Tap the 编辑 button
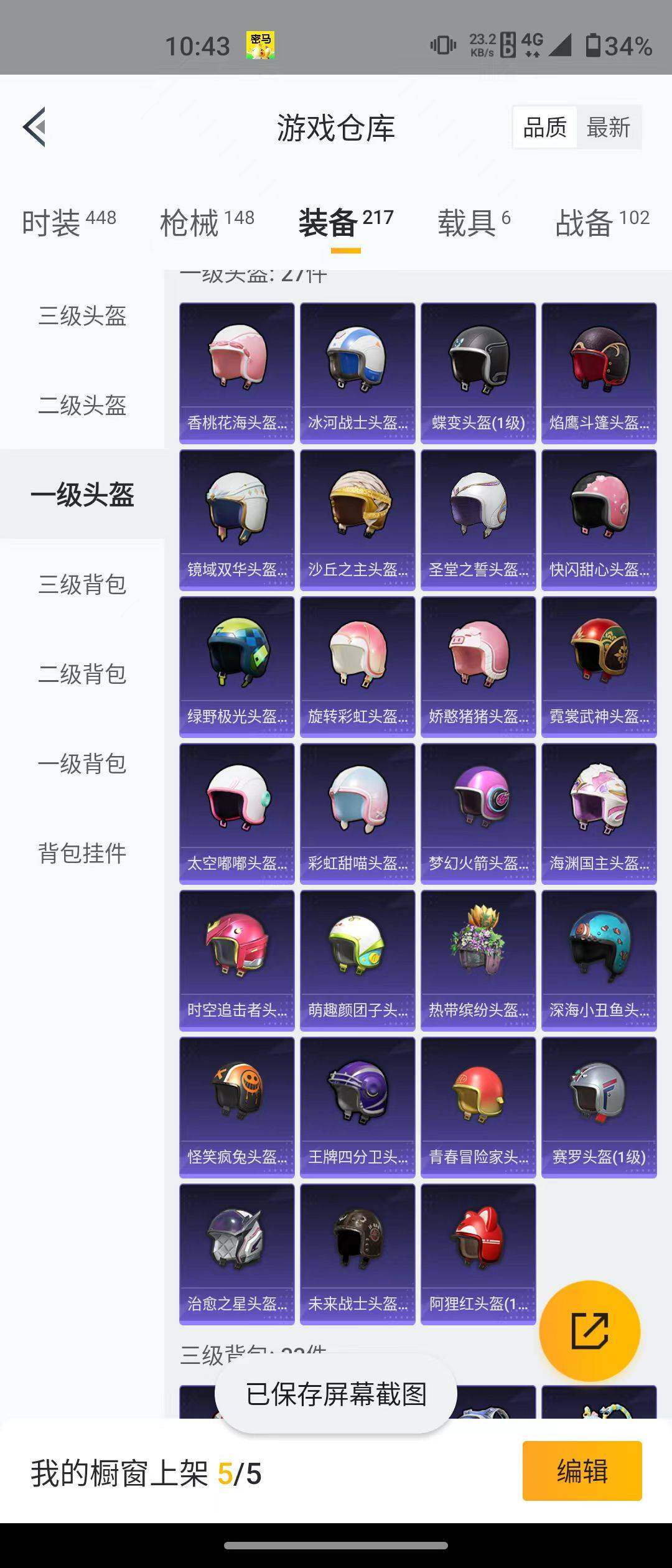This screenshot has height=1568, width=672. tap(582, 1472)
